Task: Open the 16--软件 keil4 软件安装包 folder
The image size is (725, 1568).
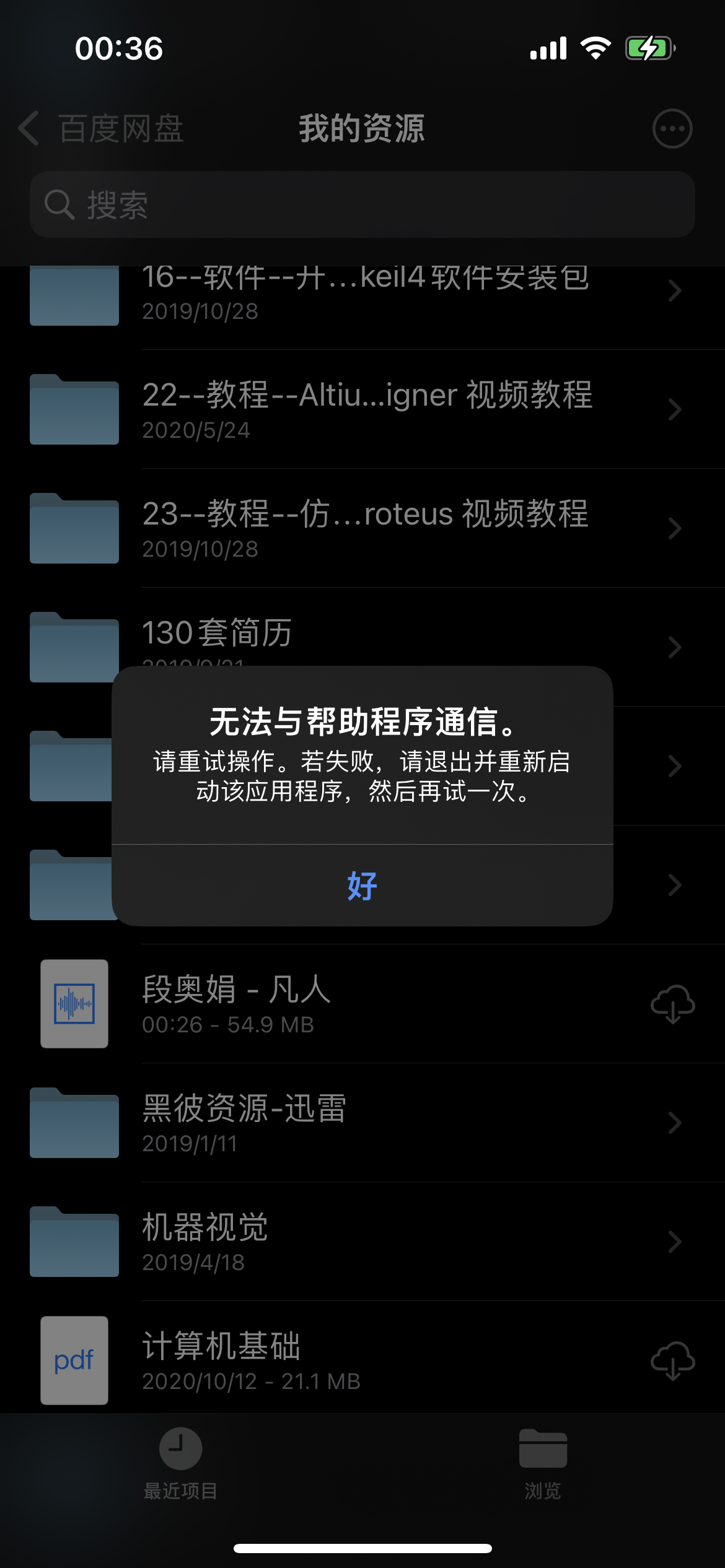Action: coord(366,292)
